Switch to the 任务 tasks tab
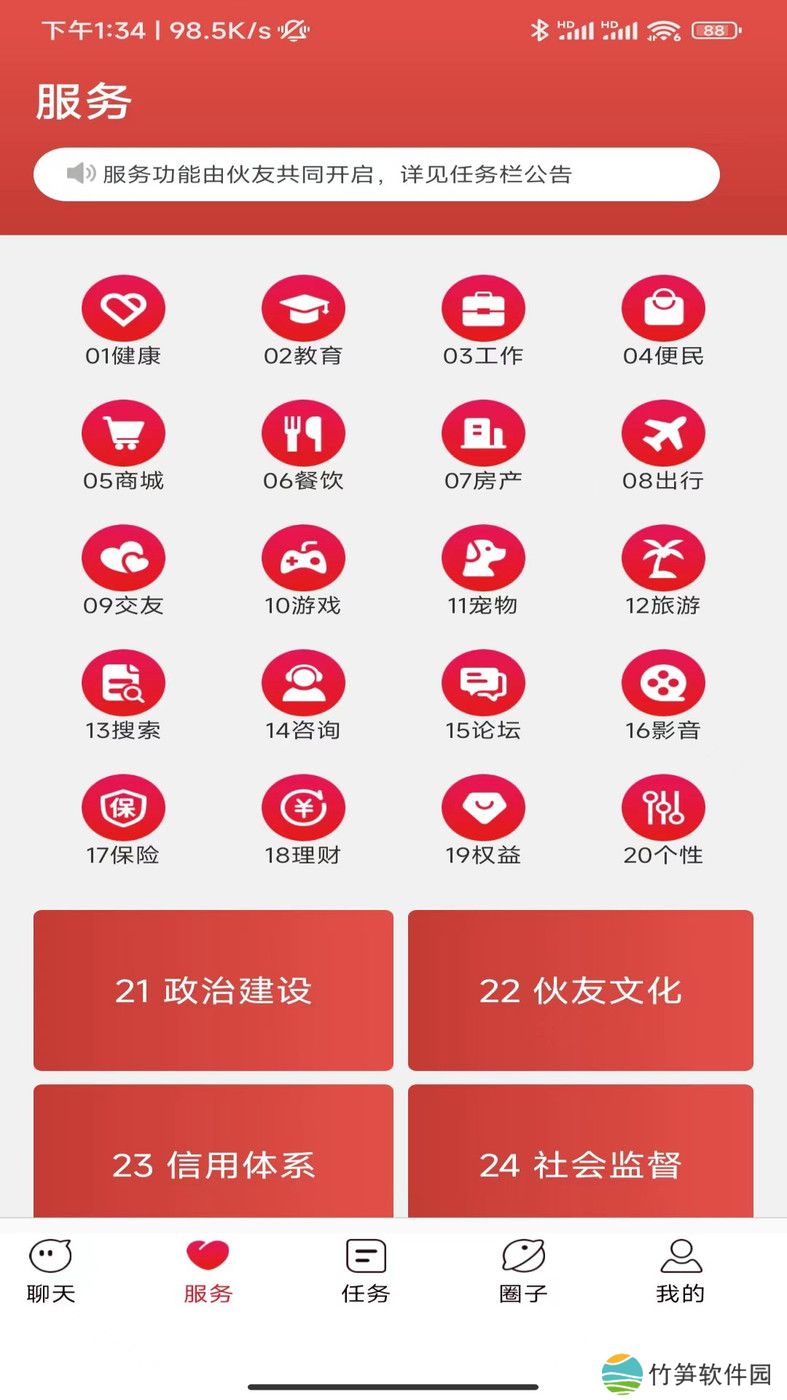787x1400 pixels. pos(365,1270)
